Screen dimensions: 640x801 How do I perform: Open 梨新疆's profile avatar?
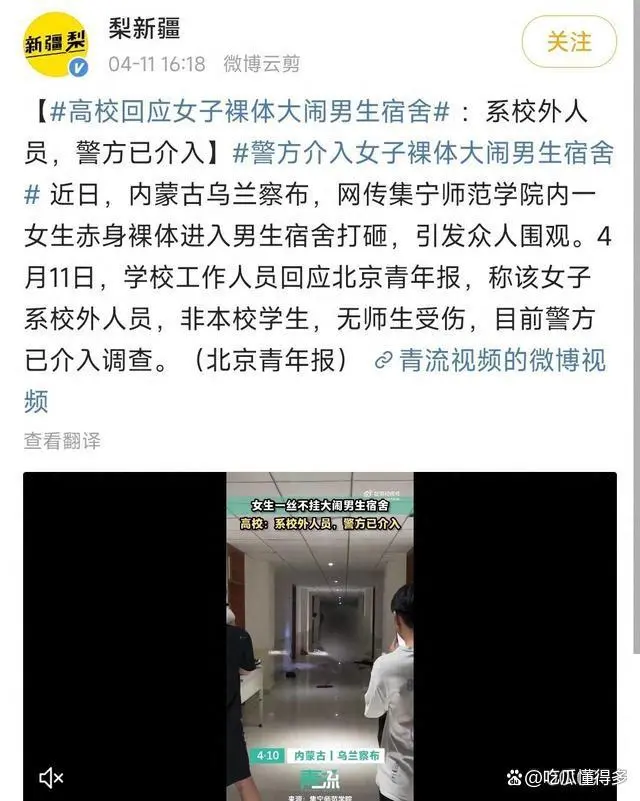56,44
